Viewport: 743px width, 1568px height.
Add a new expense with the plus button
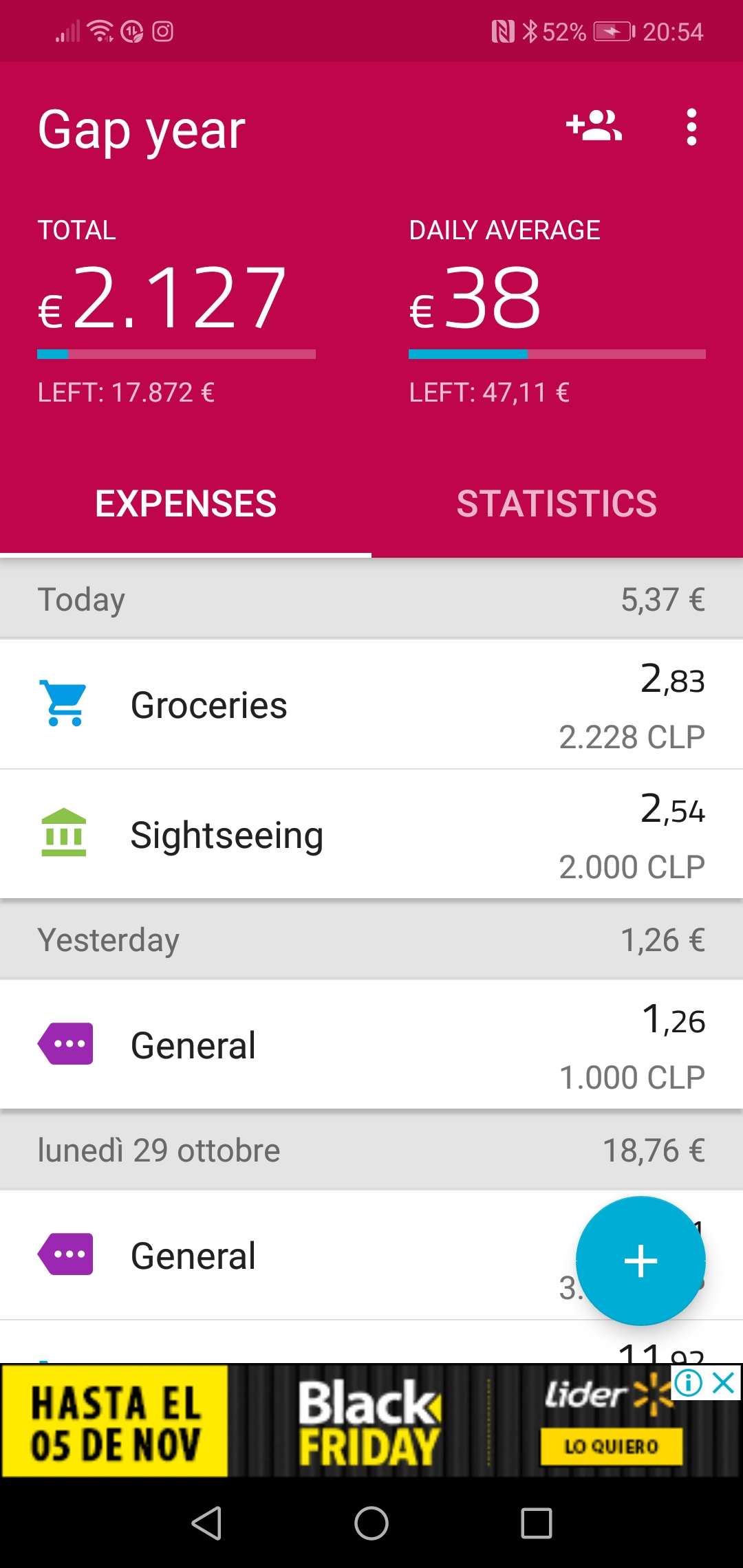pos(640,1261)
